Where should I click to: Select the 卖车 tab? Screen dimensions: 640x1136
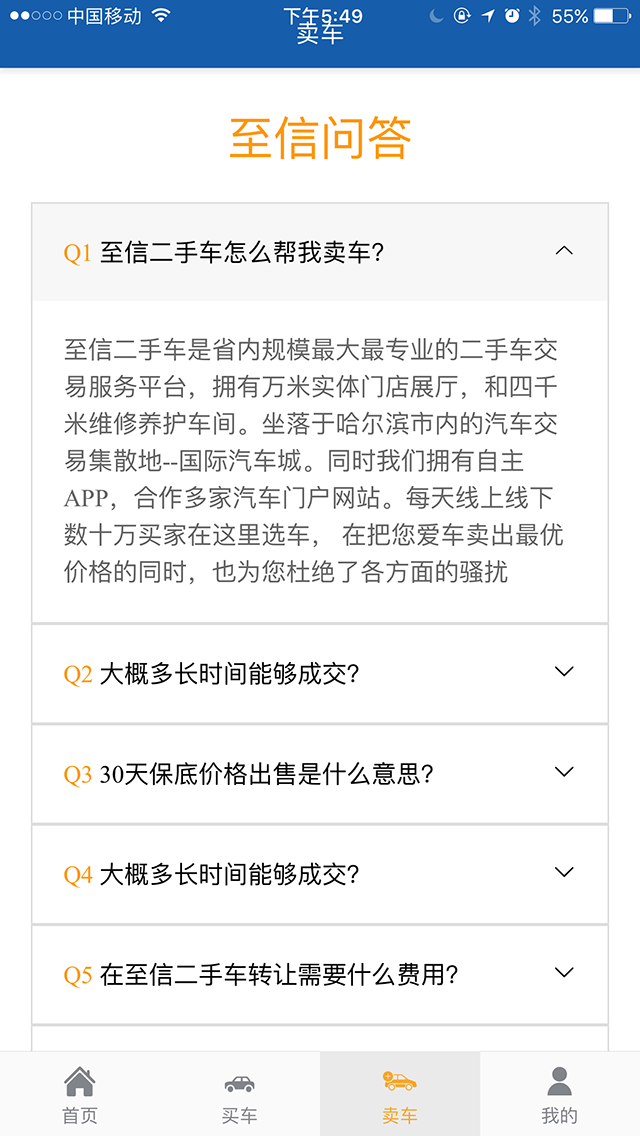click(400, 1094)
